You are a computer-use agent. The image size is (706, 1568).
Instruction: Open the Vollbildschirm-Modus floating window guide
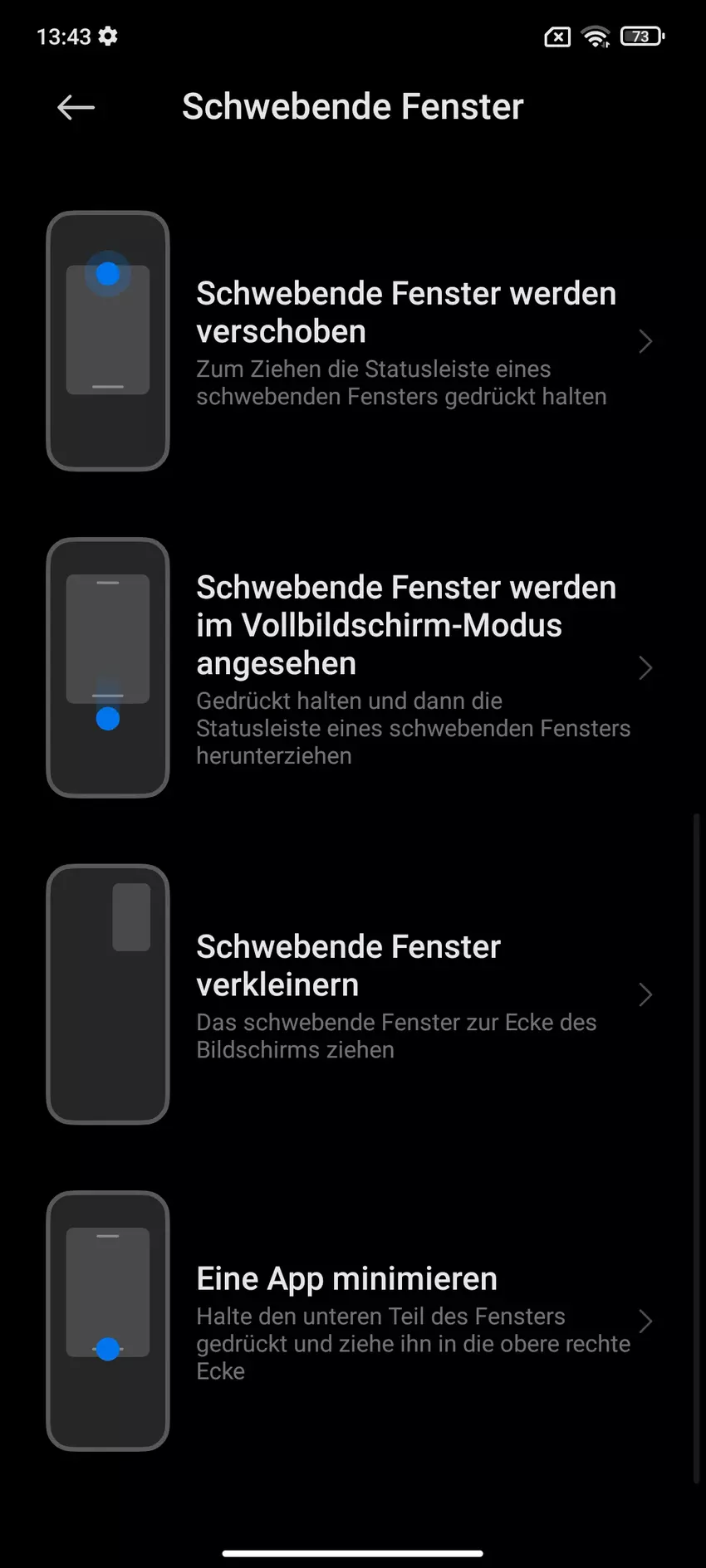(405, 668)
